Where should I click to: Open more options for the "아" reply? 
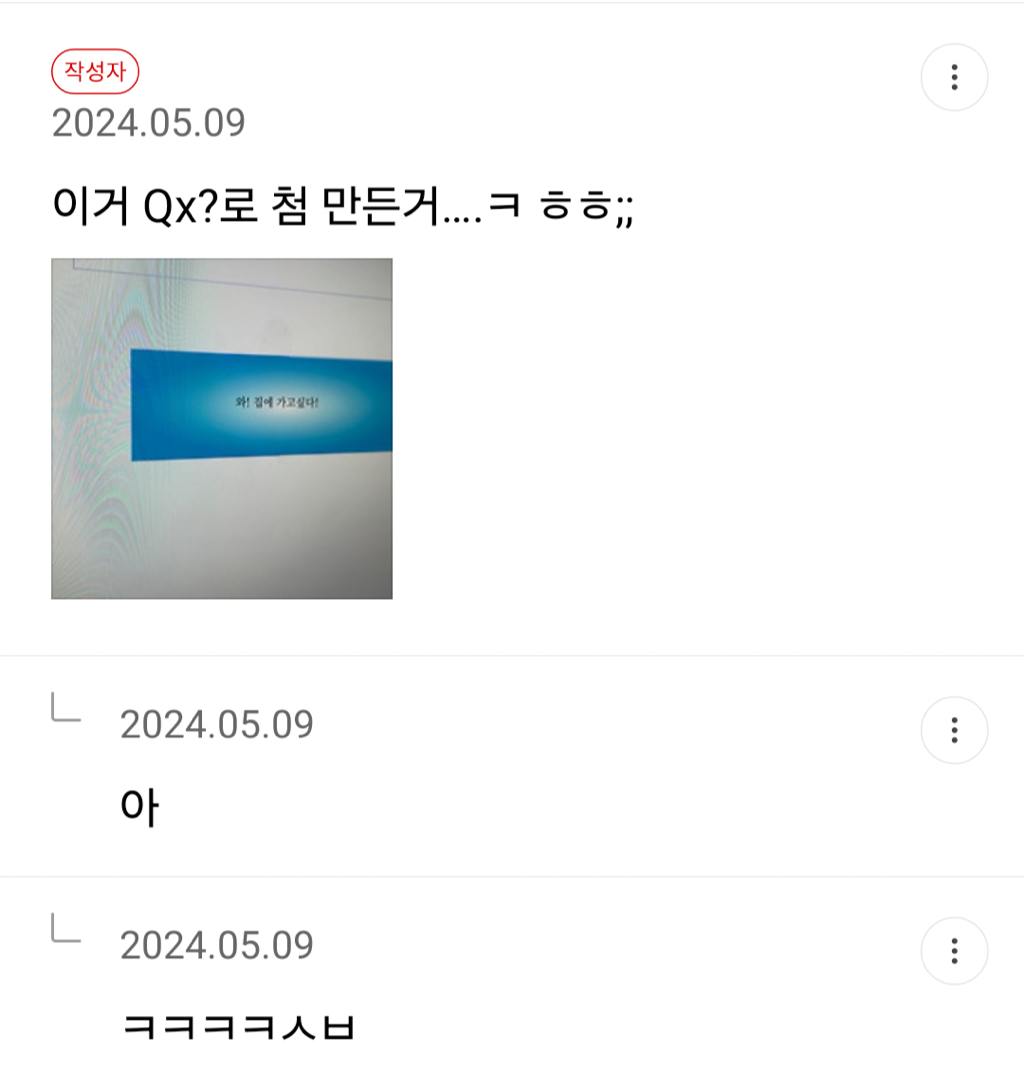954,730
